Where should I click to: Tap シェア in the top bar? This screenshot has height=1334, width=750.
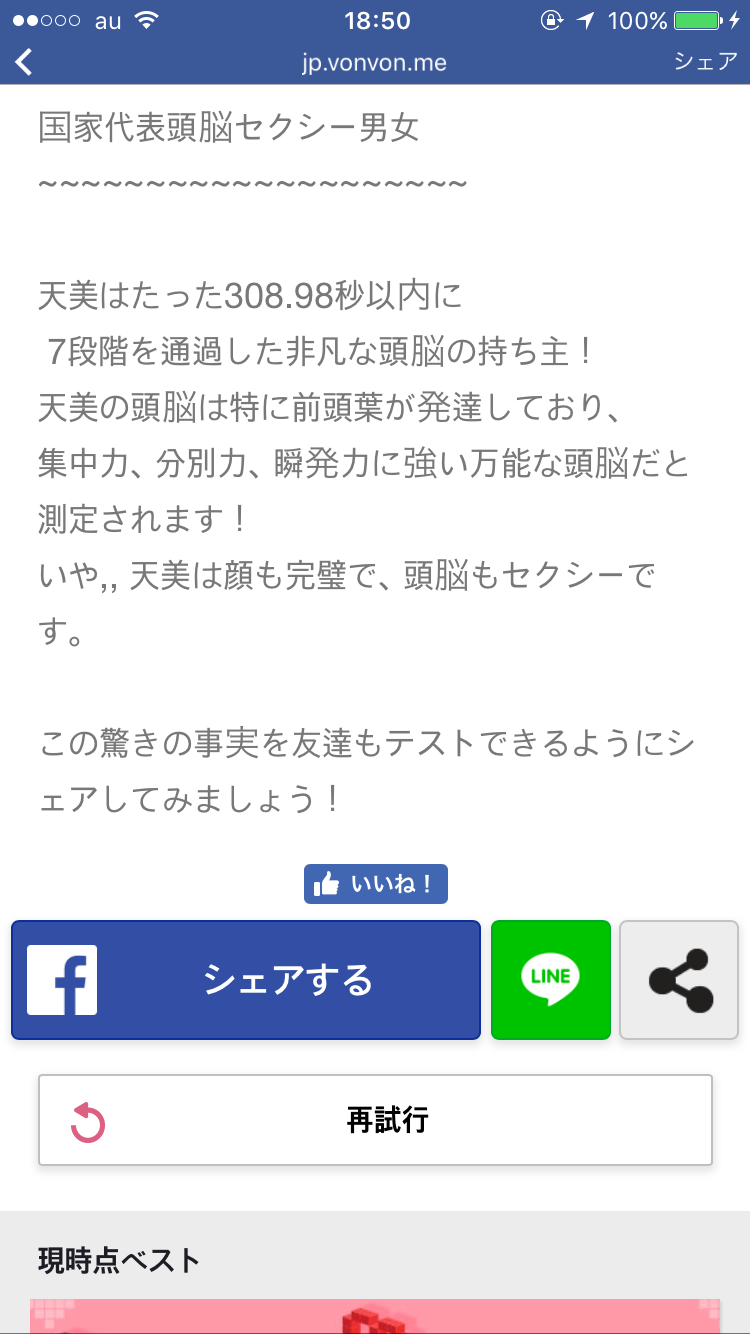pyautogui.click(x=705, y=62)
